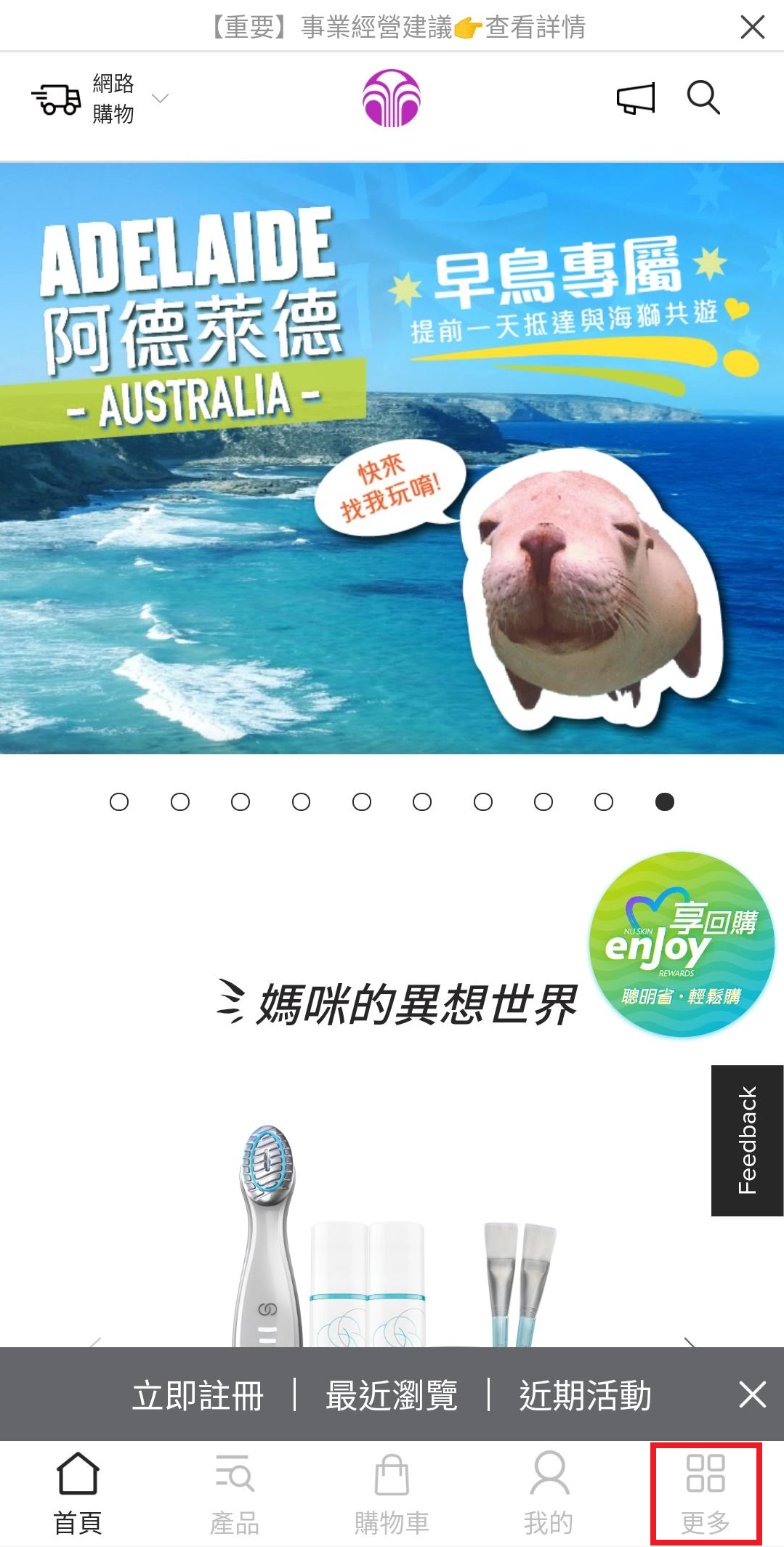
Task: Tap 立即註冊 to register
Action: click(198, 1395)
